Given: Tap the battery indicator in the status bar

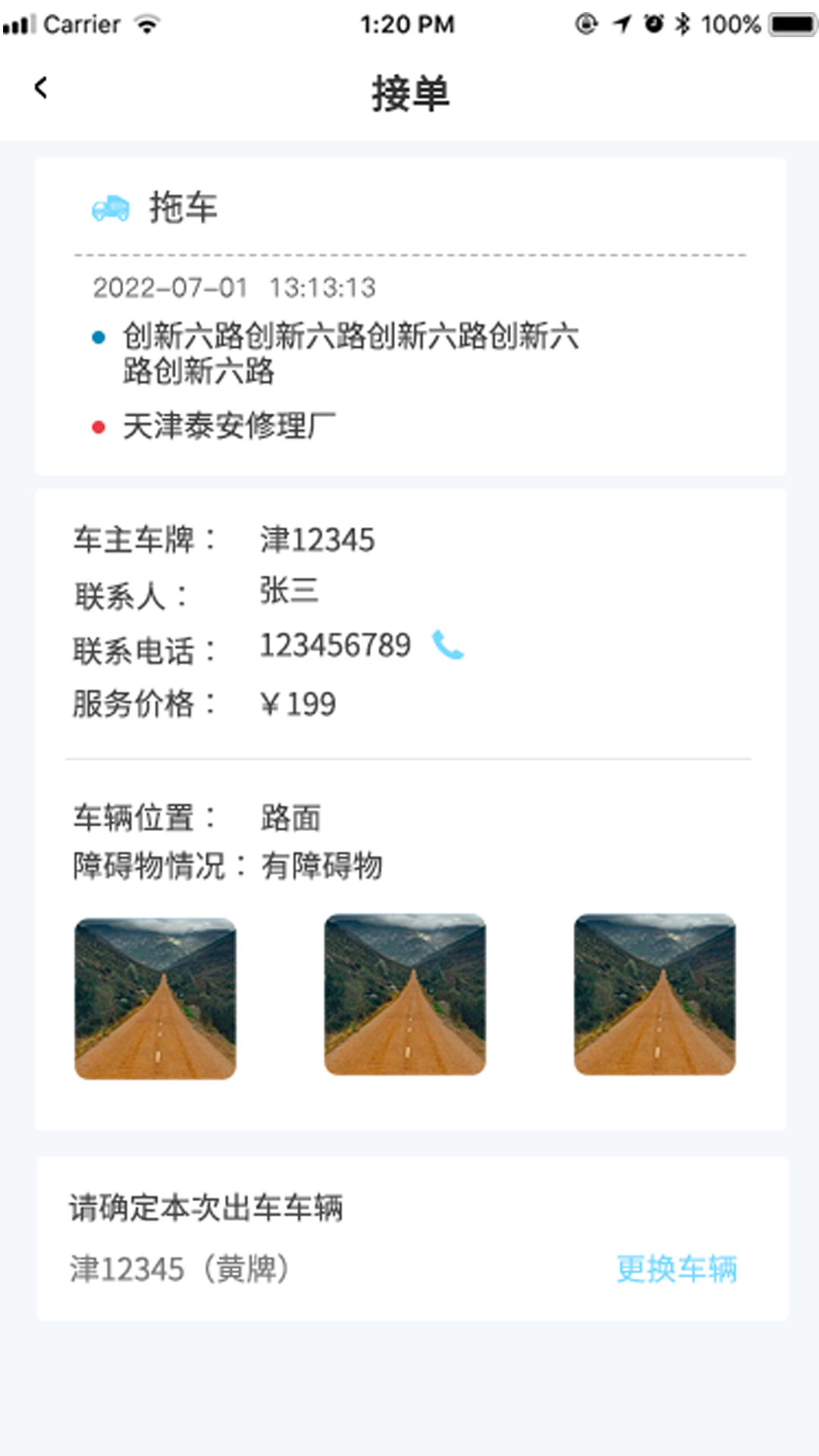Looking at the screenshot, I should (785, 23).
